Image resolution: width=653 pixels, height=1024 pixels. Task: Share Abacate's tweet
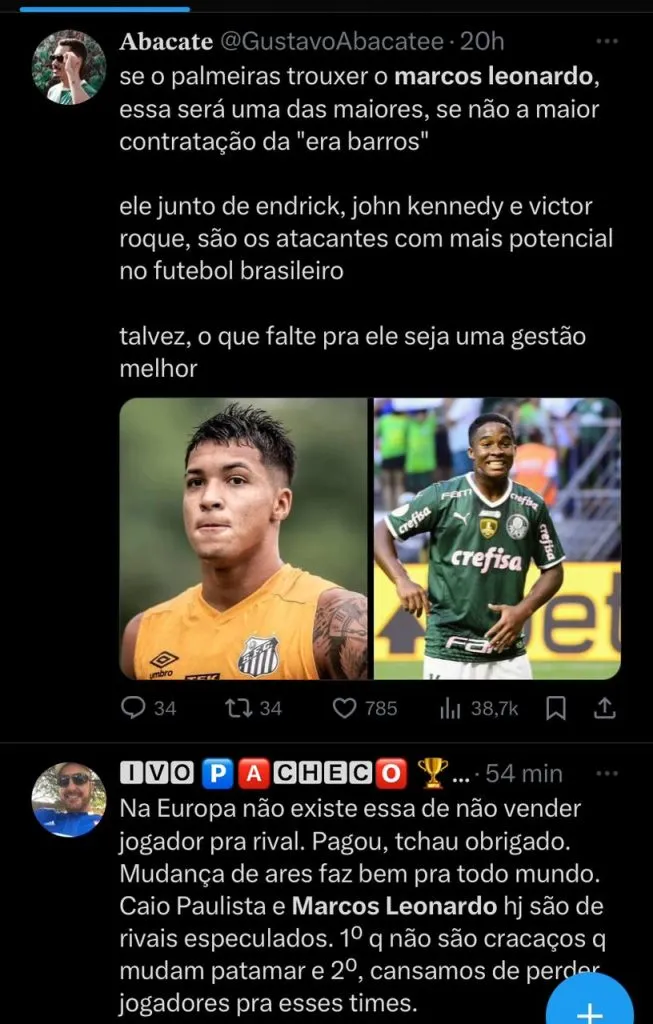pyautogui.click(x=605, y=708)
